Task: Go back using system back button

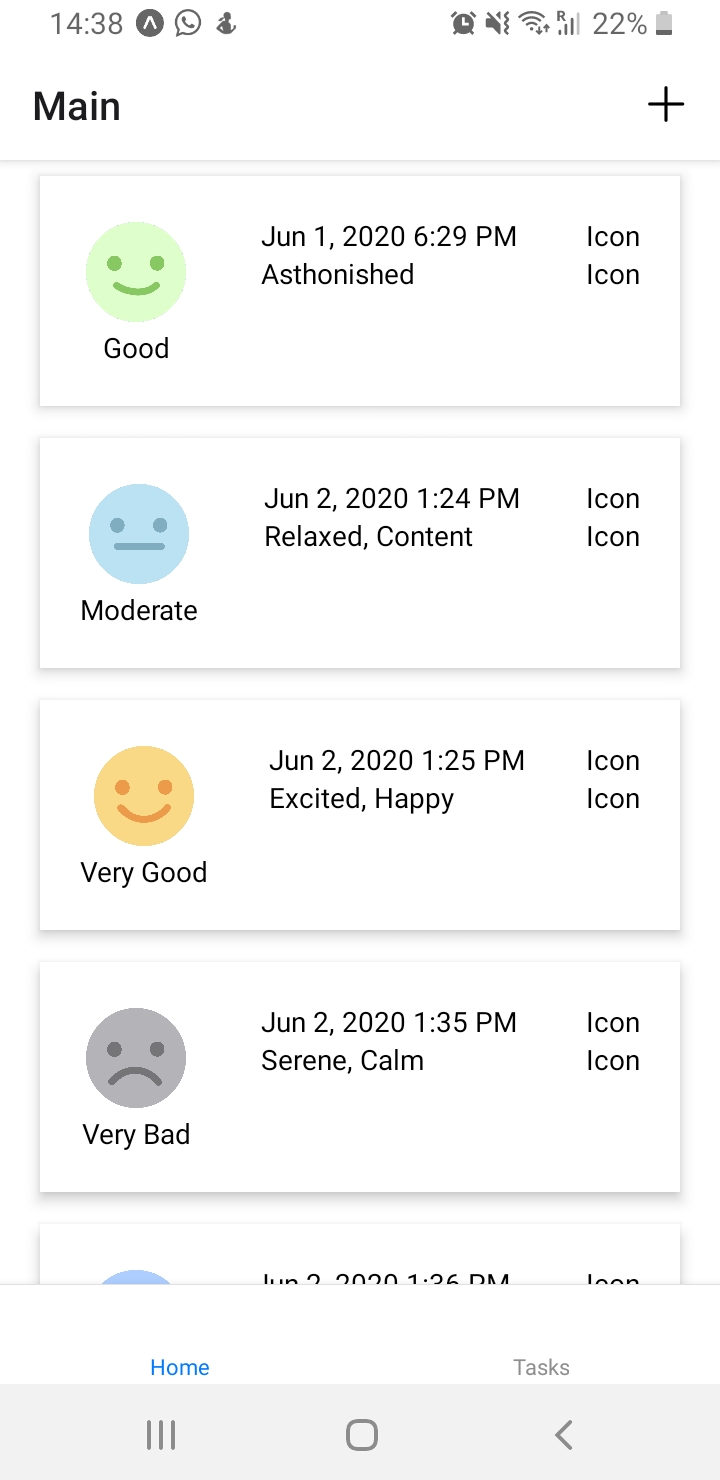Action: point(563,1435)
